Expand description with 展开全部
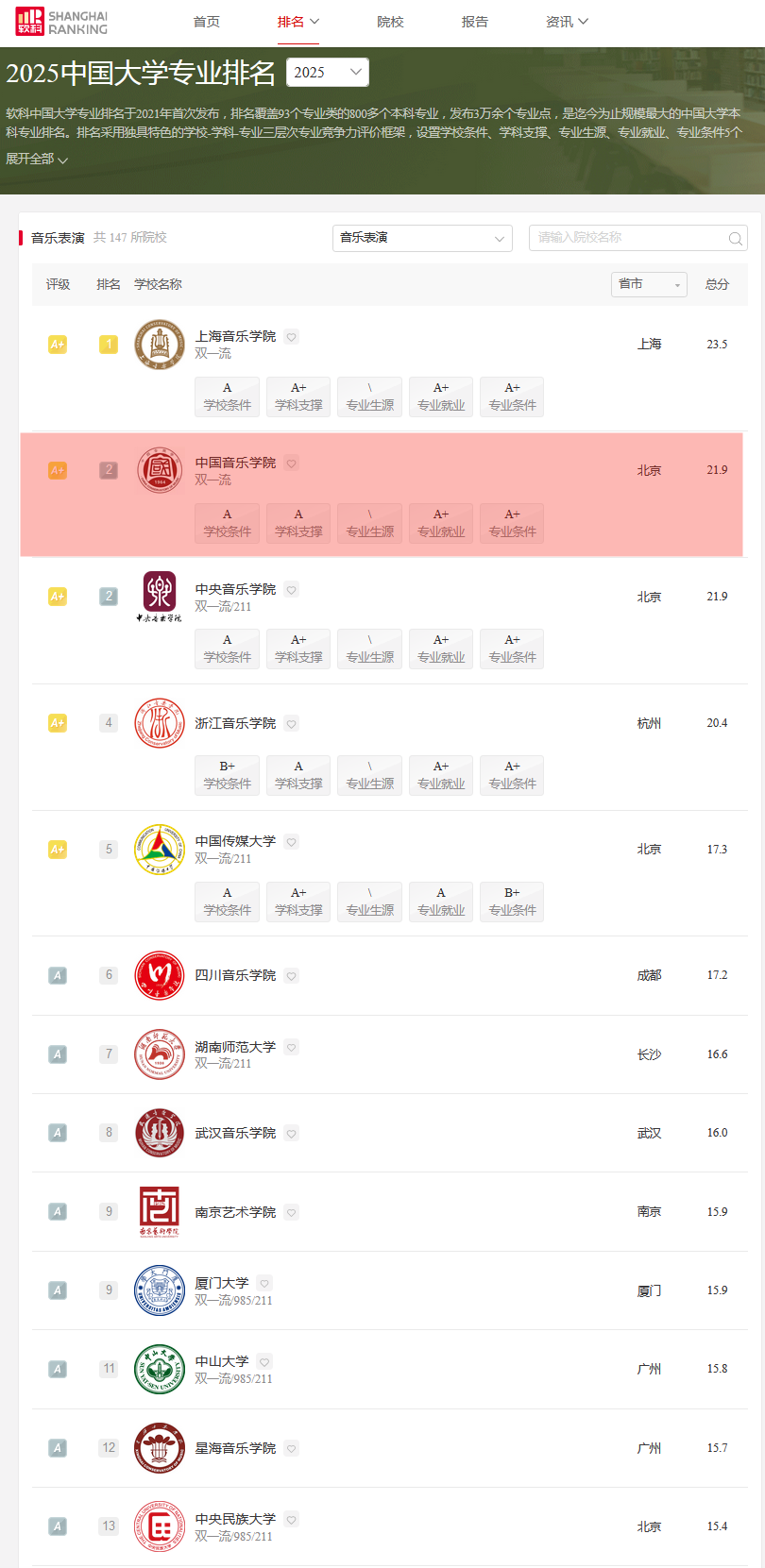This screenshot has width=765, height=1568. coord(37,160)
